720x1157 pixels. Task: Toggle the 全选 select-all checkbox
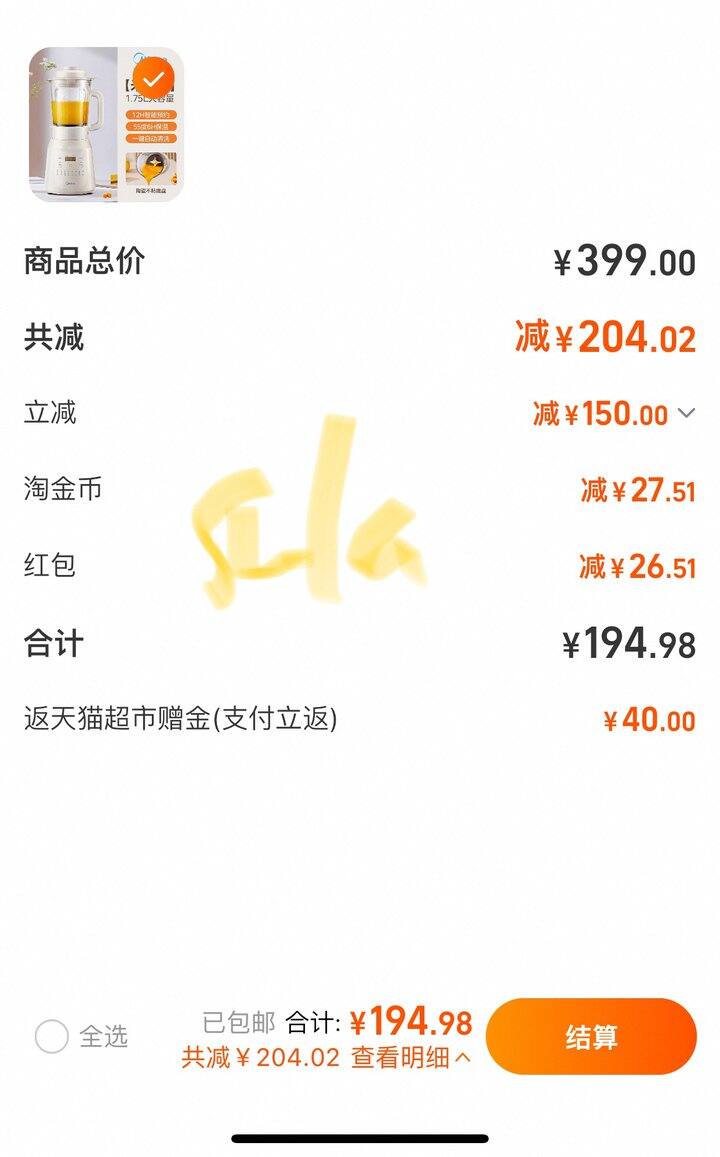[52, 1037]
